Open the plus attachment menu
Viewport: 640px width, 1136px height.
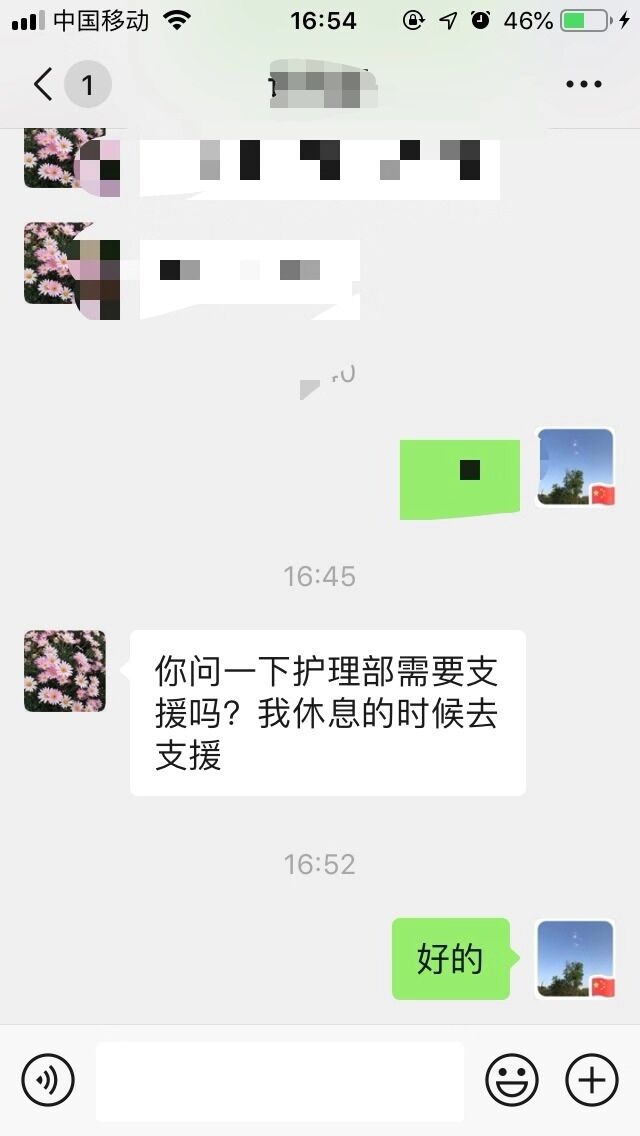click(592, 1080)
